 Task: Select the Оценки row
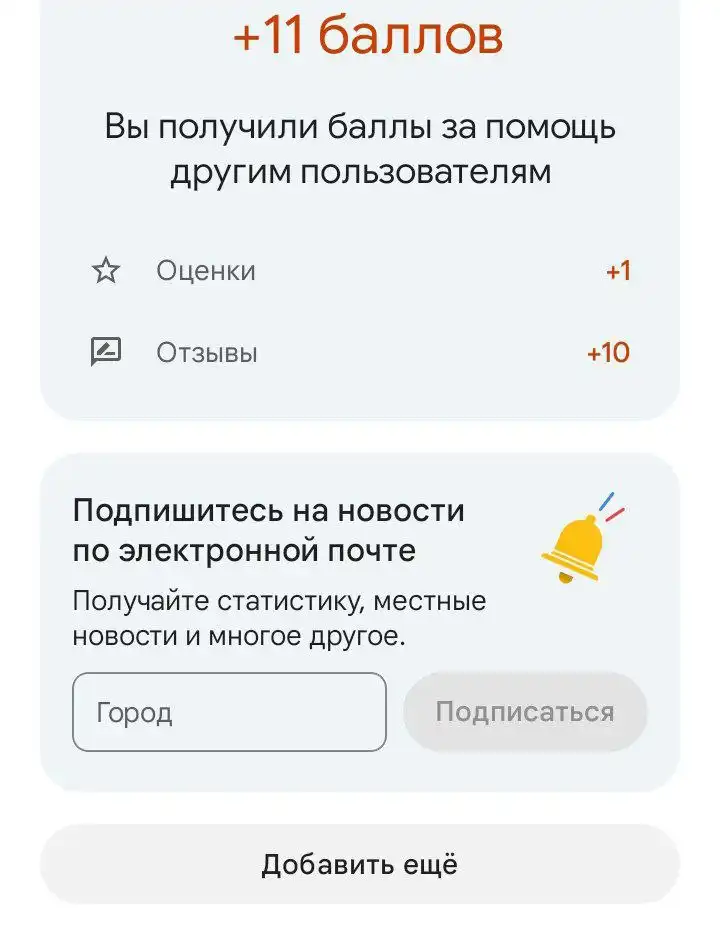point(360,270)
